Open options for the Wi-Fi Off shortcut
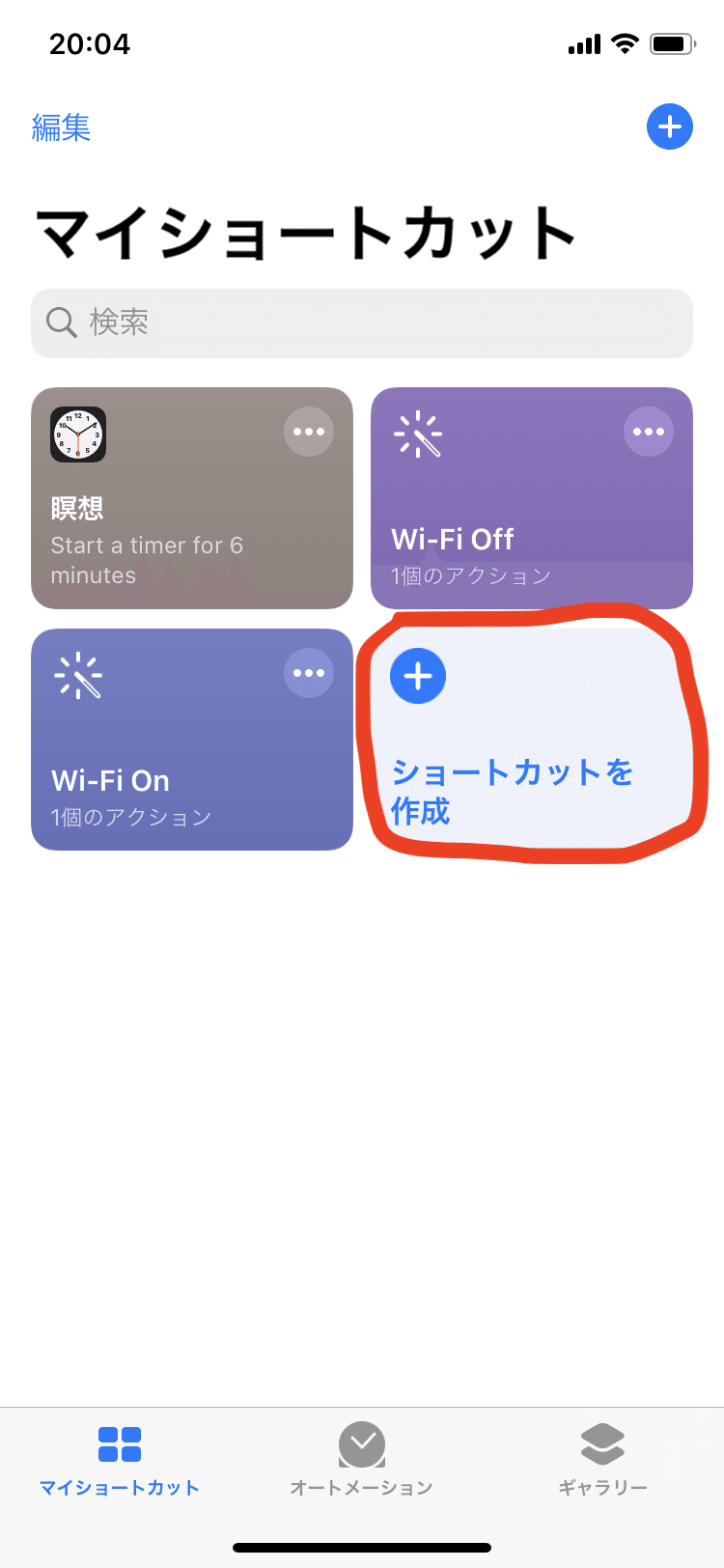724x1568 pixels. tap(649, 432)
